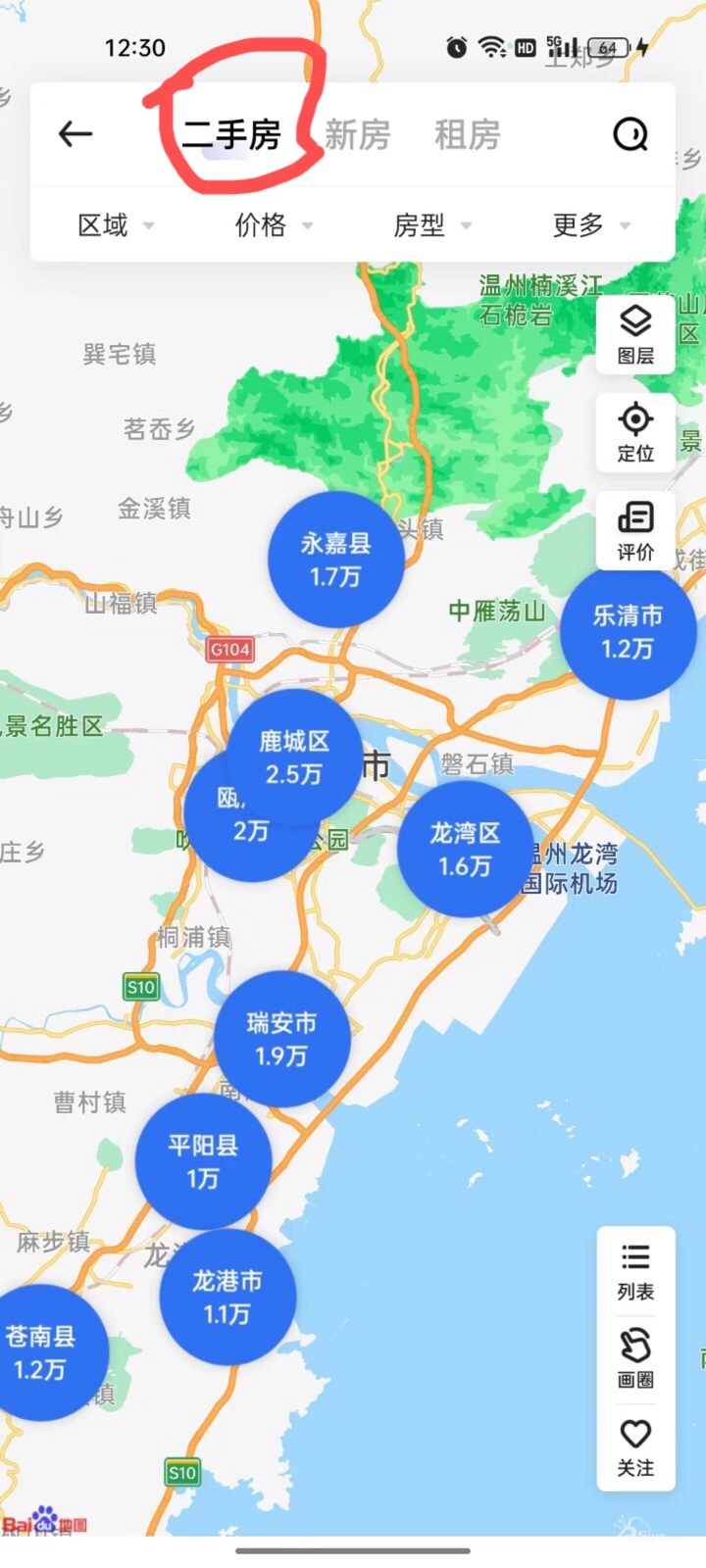Switch to 列表 list view
706x1568 pixels.
[x=635, y=1271]
